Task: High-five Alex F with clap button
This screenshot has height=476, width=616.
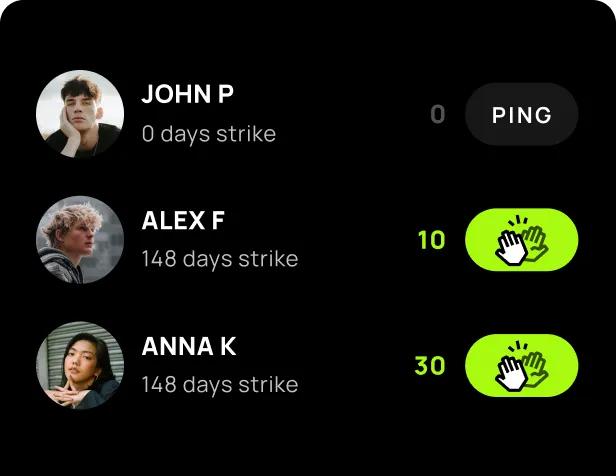Action: [x=521, y=241]
